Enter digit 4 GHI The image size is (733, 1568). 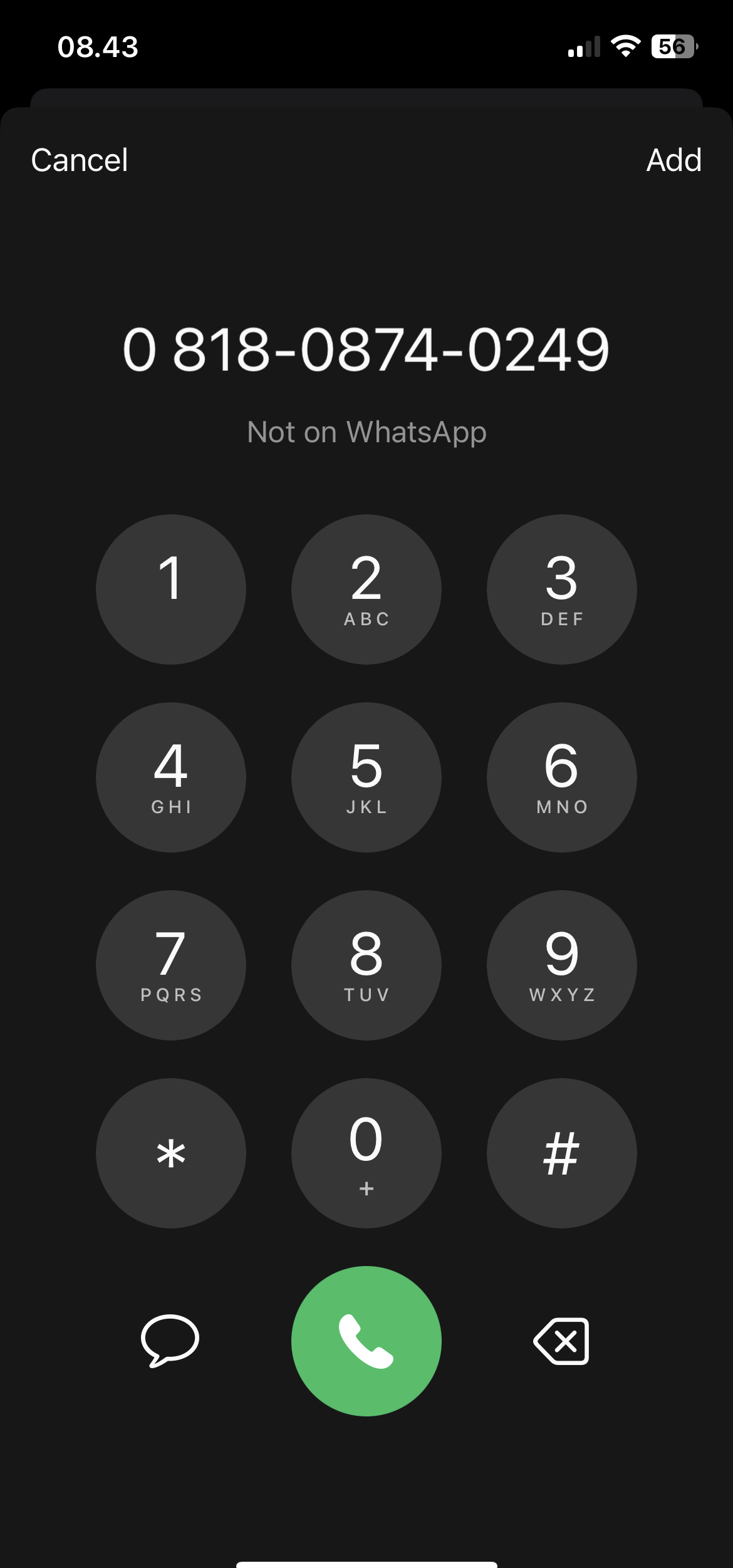(170, 777)
